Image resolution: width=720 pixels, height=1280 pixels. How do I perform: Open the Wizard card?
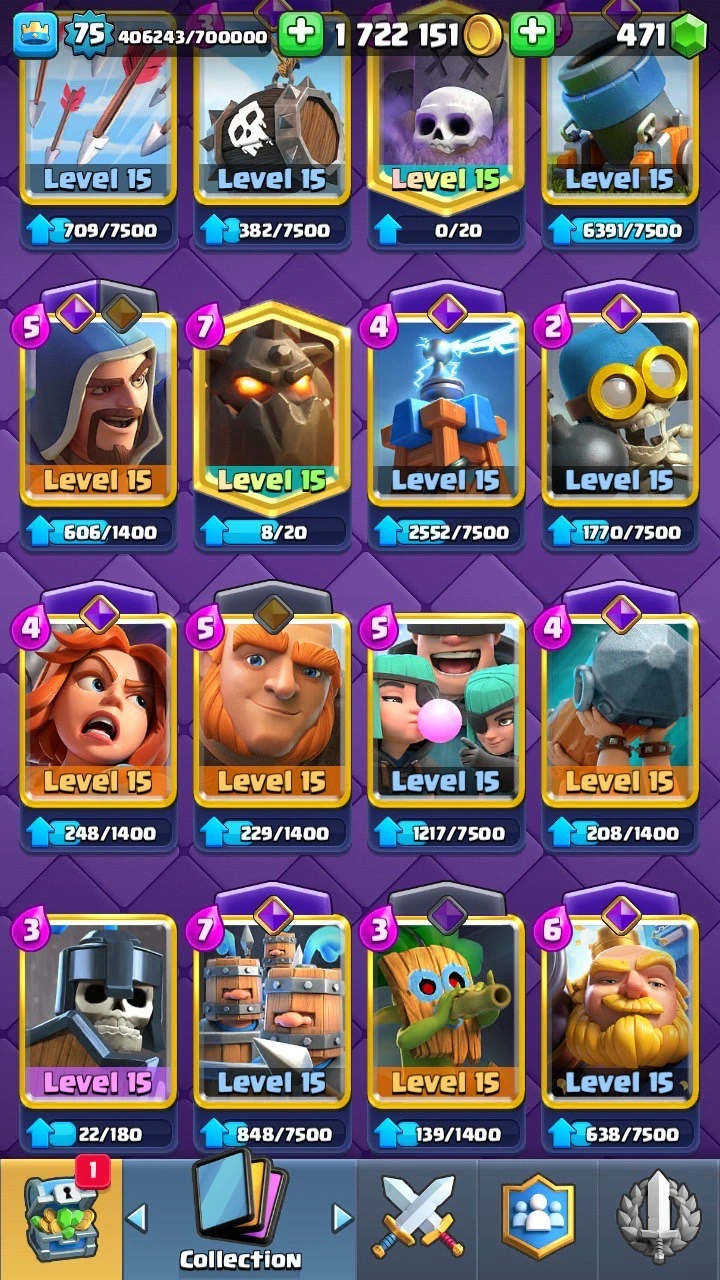98,412
